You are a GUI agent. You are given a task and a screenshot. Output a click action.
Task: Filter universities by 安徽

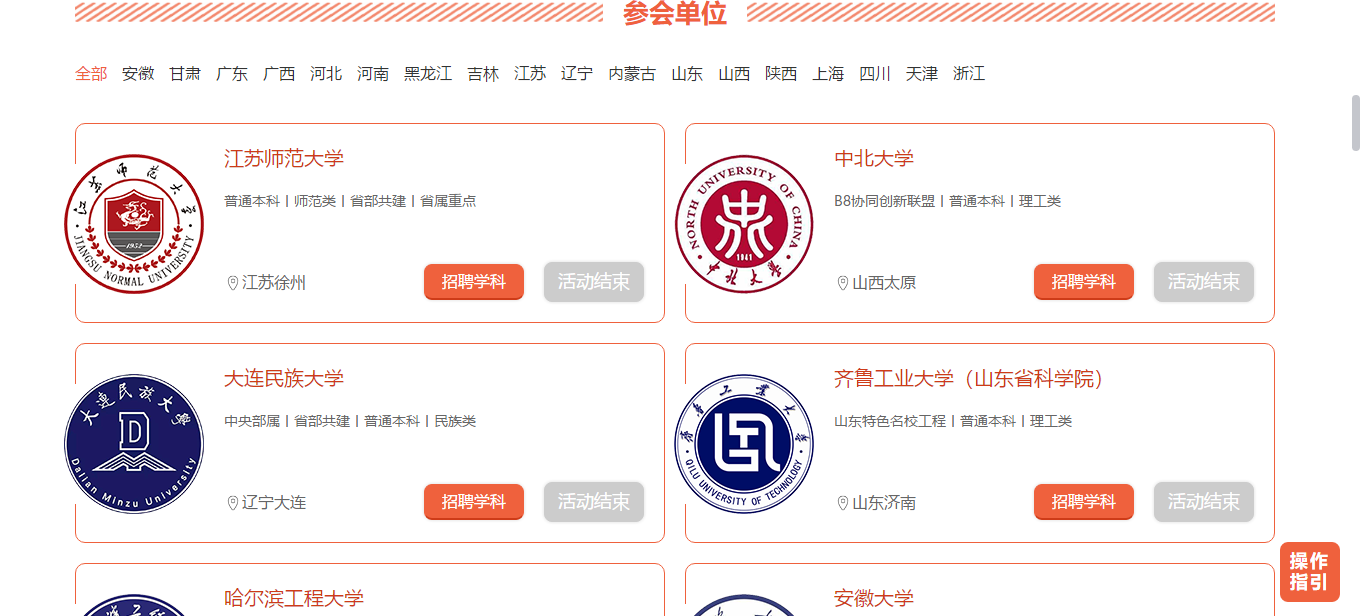point(138,74)
